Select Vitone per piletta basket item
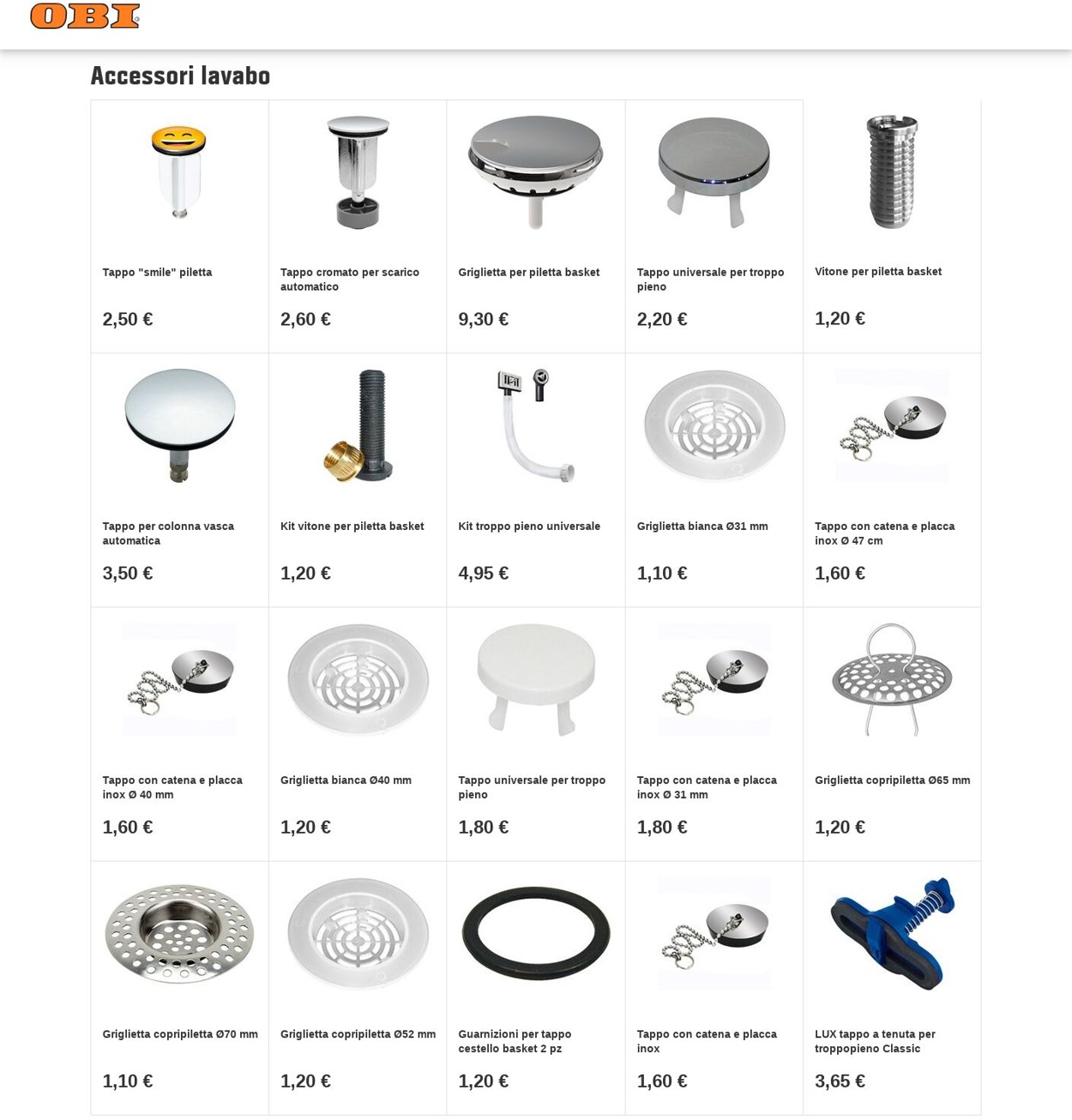Screen dimensions: 1072x1120 892,172
